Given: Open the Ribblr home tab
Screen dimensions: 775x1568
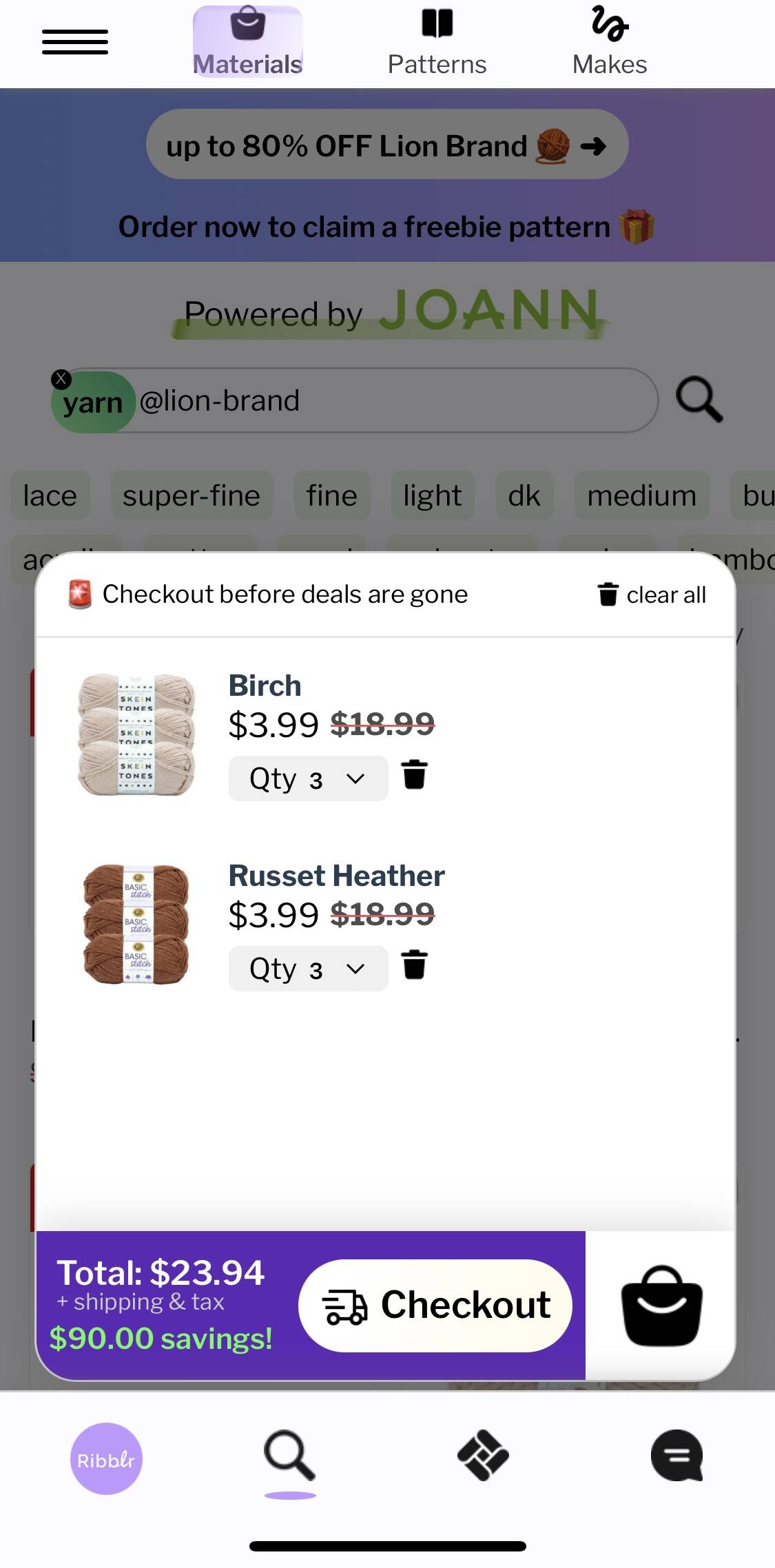Looking at the screenshot, I should [106, 1458].
